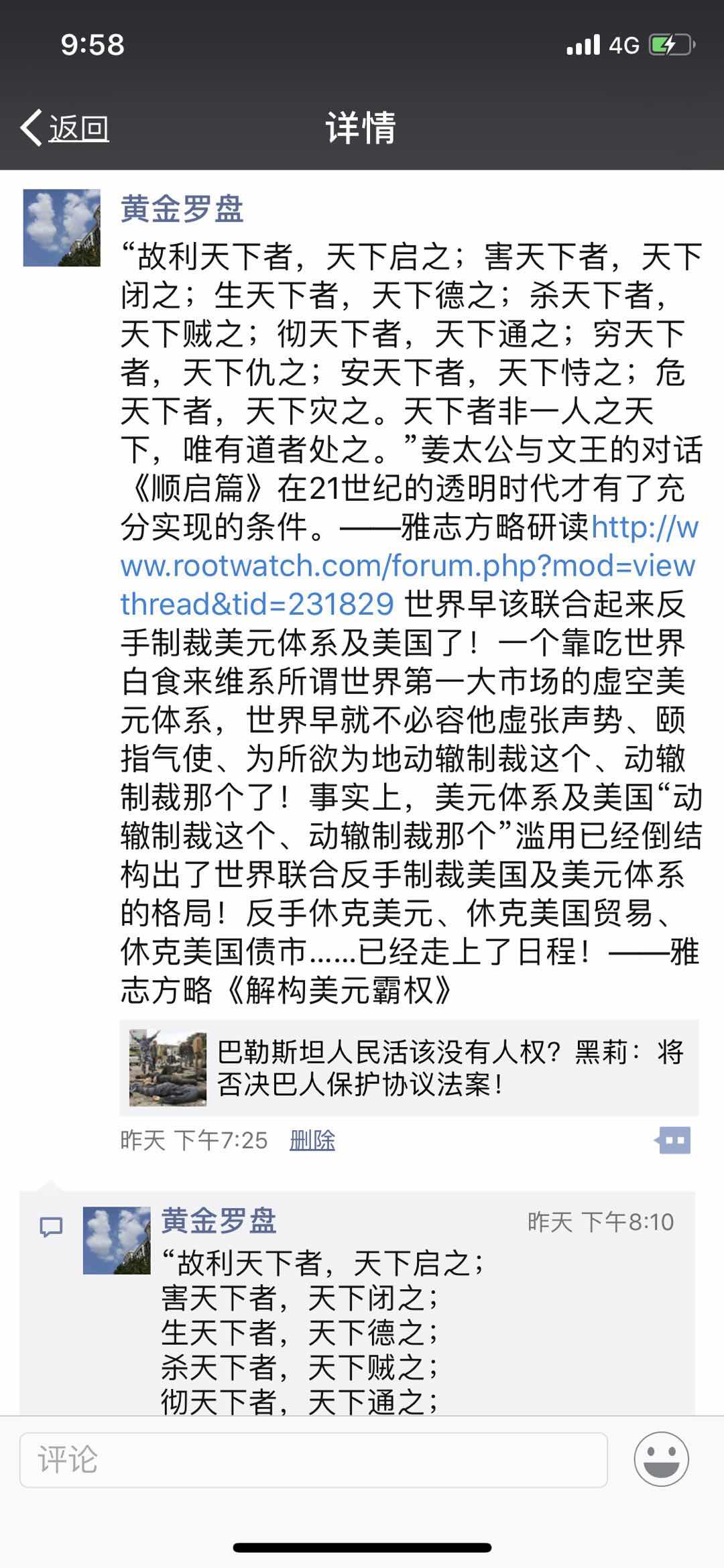Go back via the 返回 button

click(x=66, y=127)
